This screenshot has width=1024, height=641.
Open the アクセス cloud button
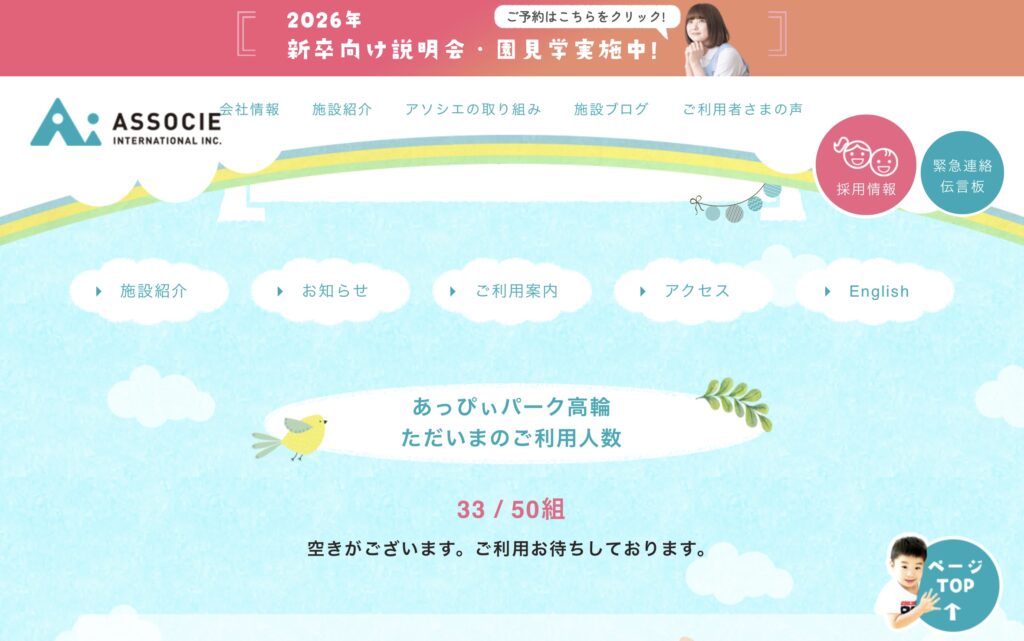(x=694, y=291)
